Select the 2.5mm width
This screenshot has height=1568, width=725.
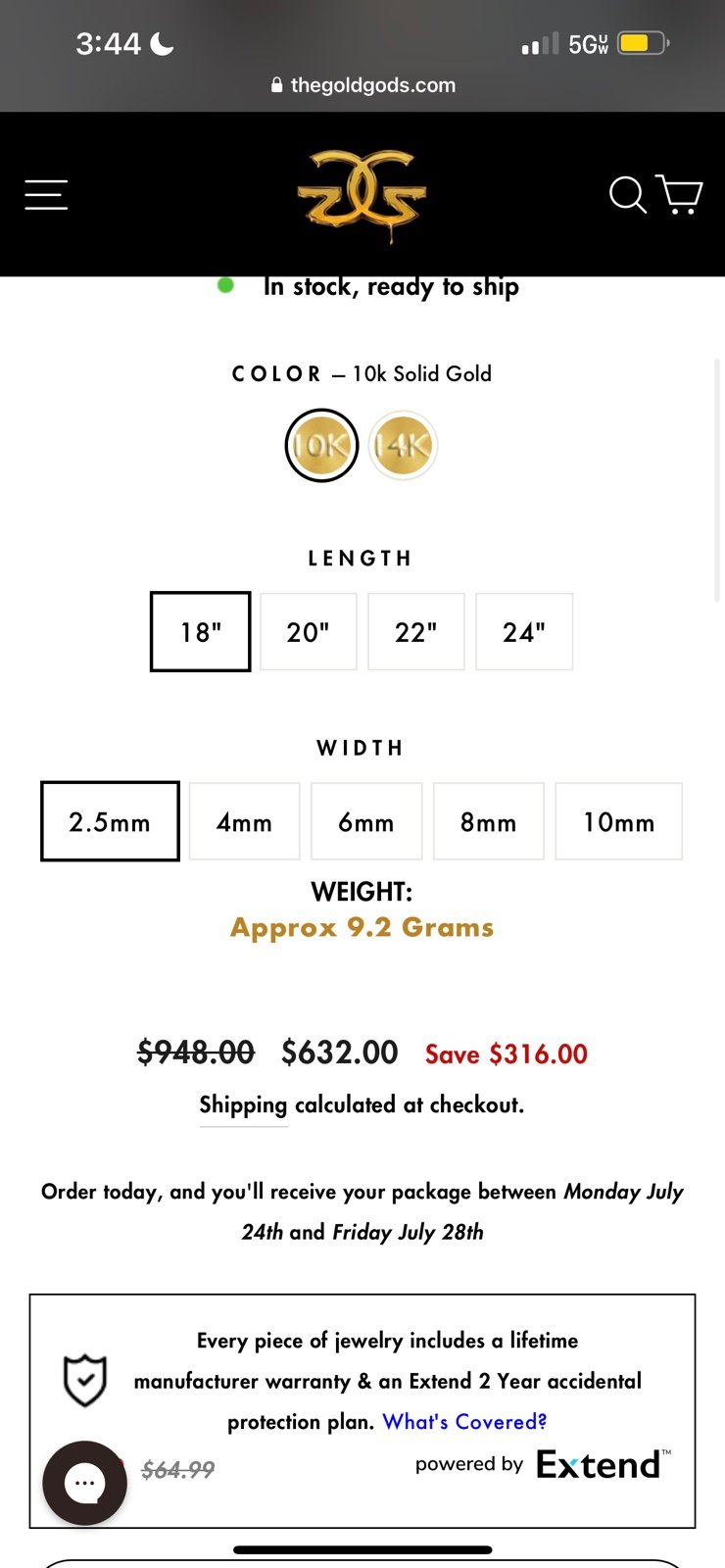(x=110, y=821)
